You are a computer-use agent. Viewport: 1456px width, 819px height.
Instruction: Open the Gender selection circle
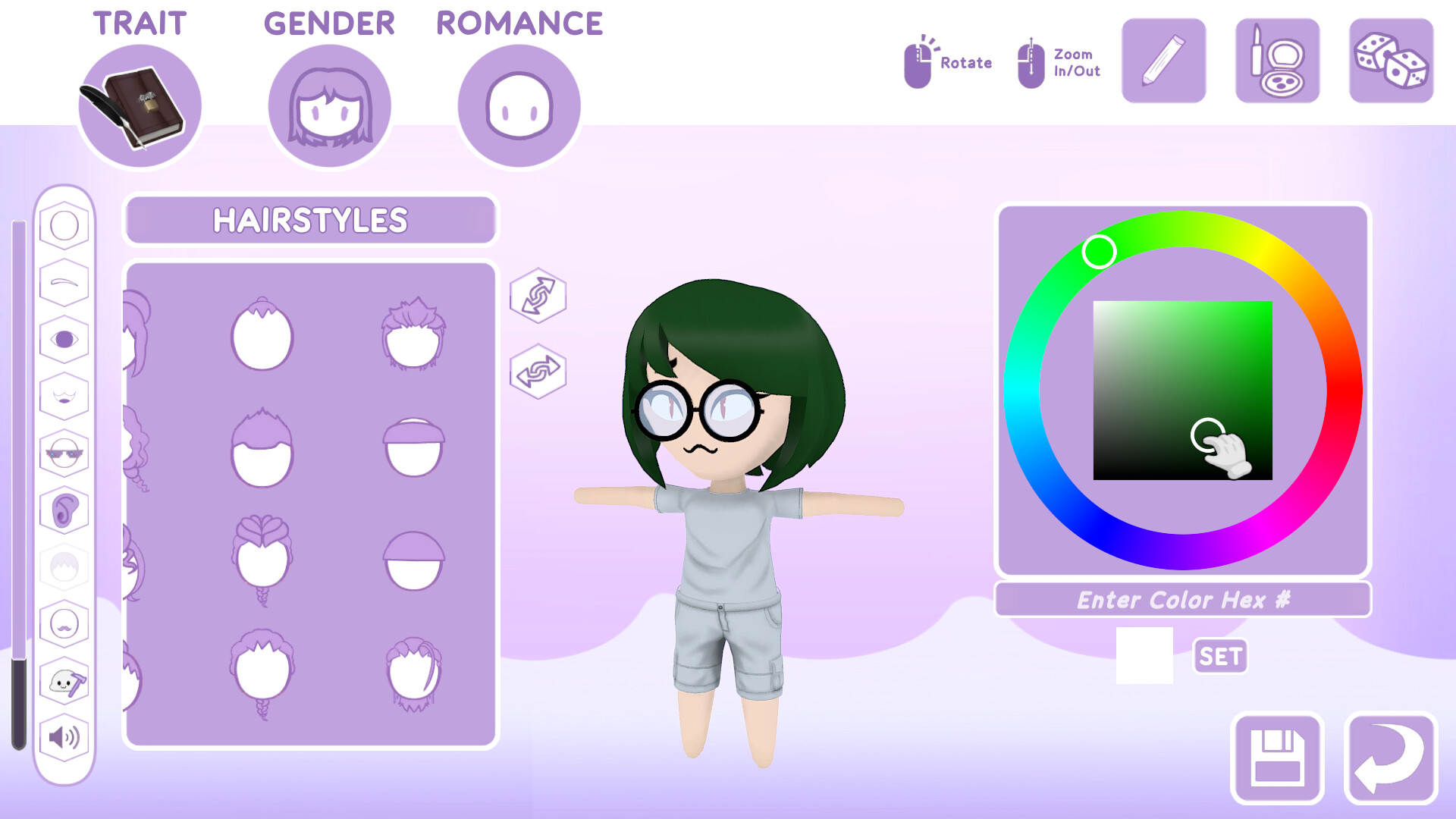(x=329, y=106)
